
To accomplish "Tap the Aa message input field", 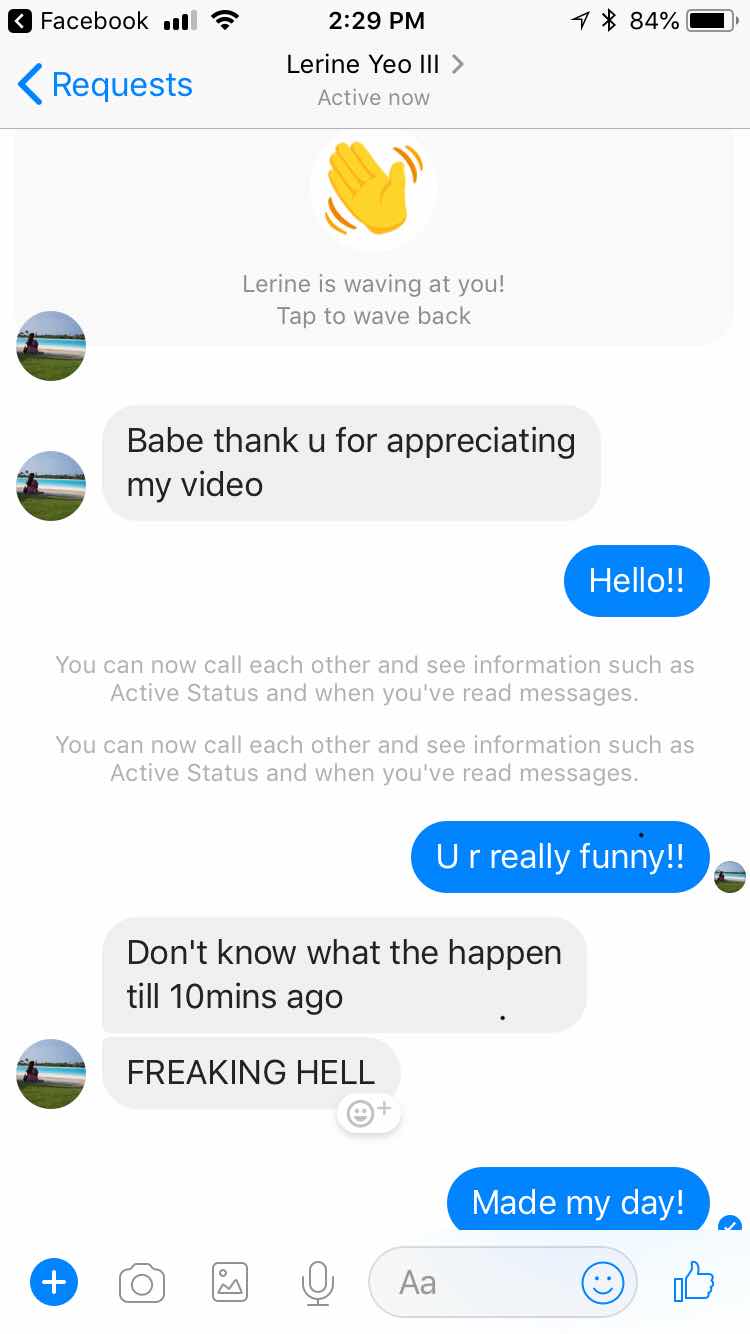I will [x=470, y=1282].
